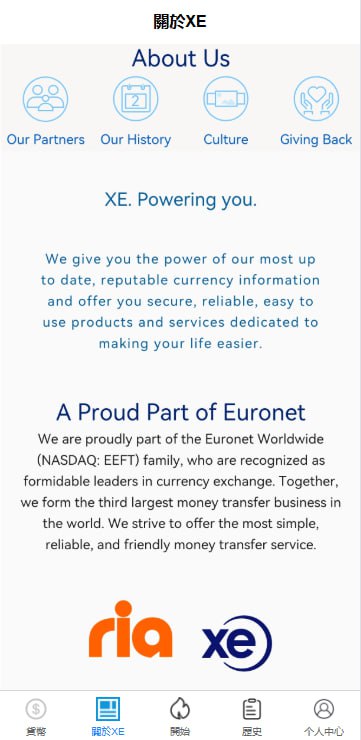
Task: Open the Culture section
Action: point(226,111)
